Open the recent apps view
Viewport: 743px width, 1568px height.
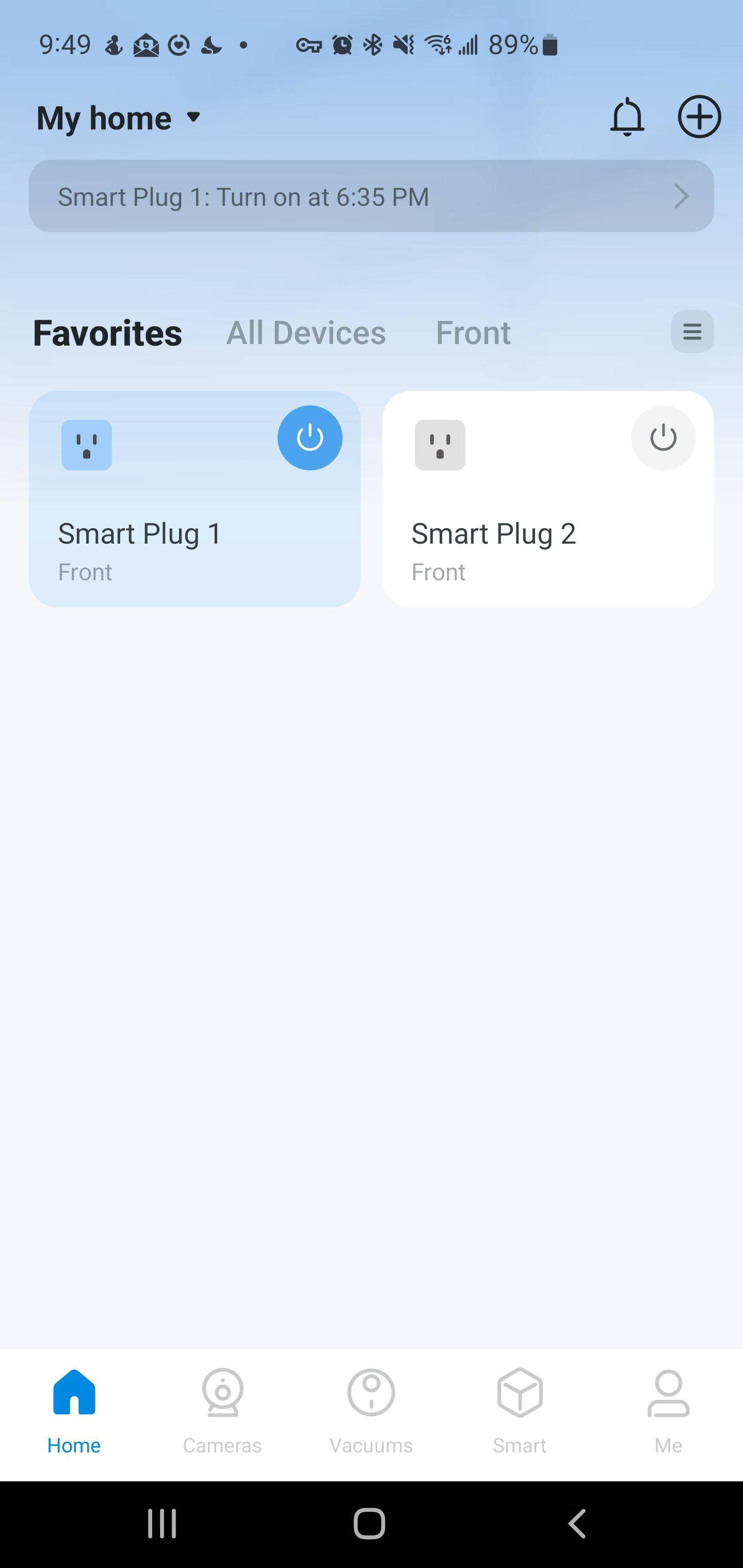(162, 1524)
